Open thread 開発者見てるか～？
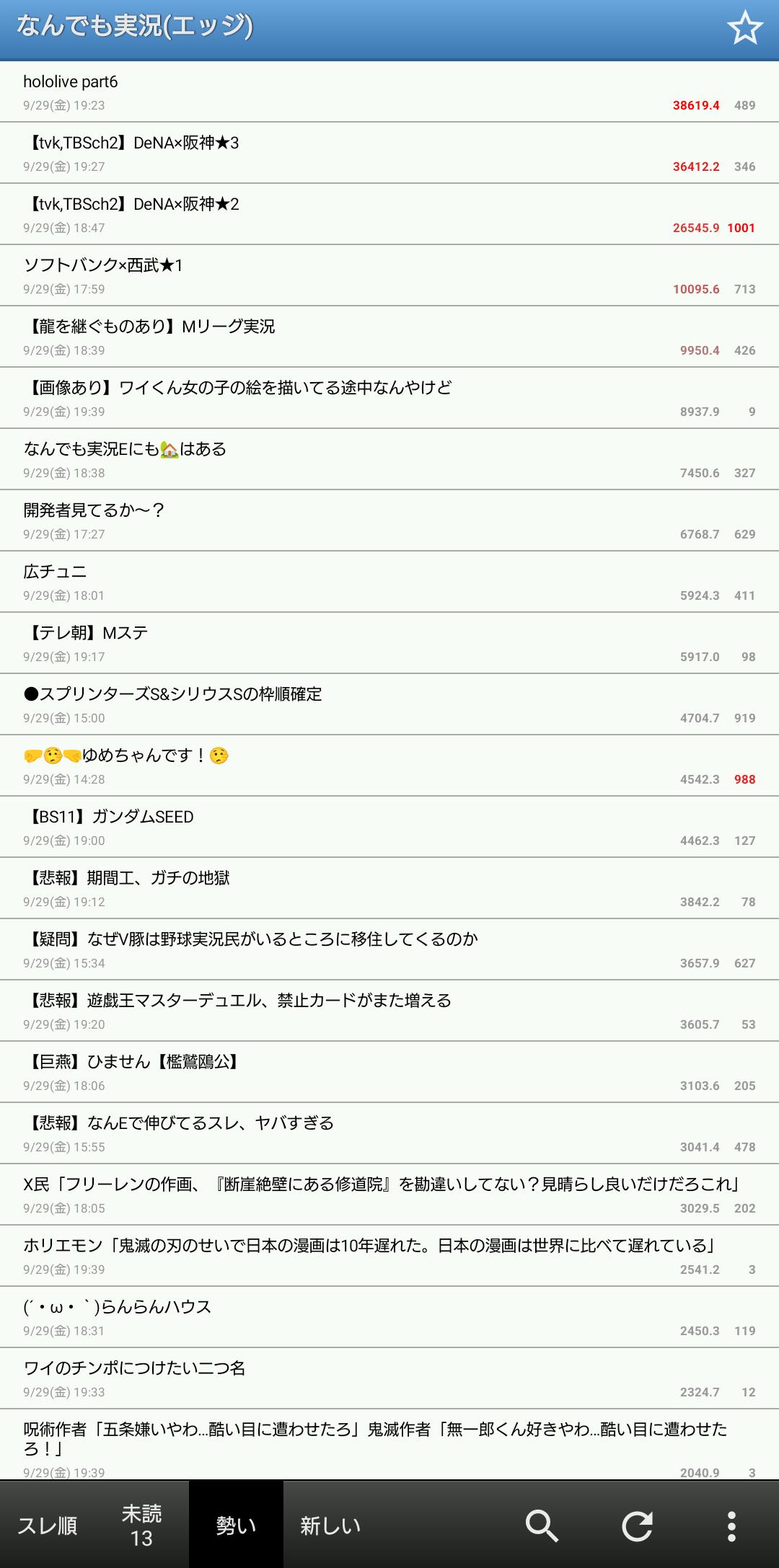Screen dimensions: 779x1568 [389, 521]
